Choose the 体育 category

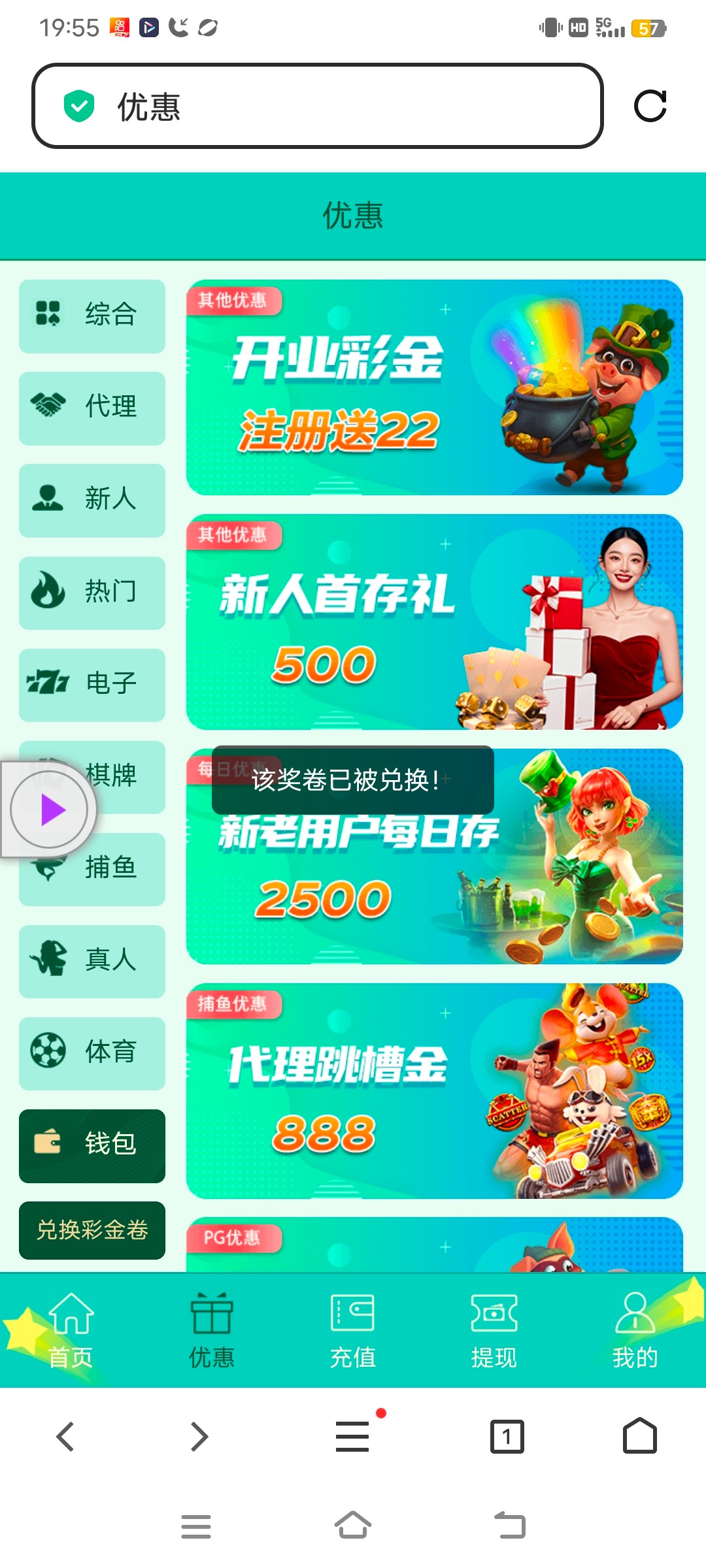pyautogui.click(x=92, y=1053)
